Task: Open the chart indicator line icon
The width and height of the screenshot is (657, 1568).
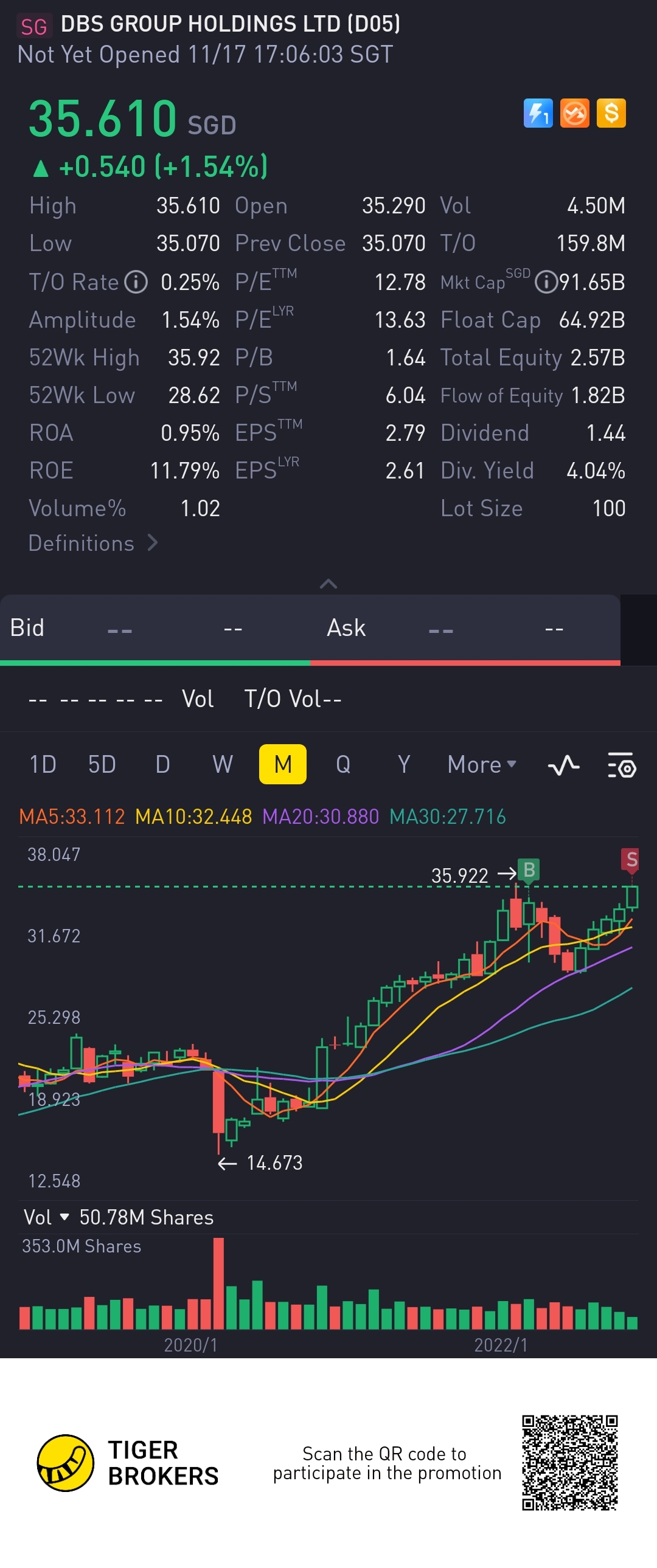Action: pos(563,765)
